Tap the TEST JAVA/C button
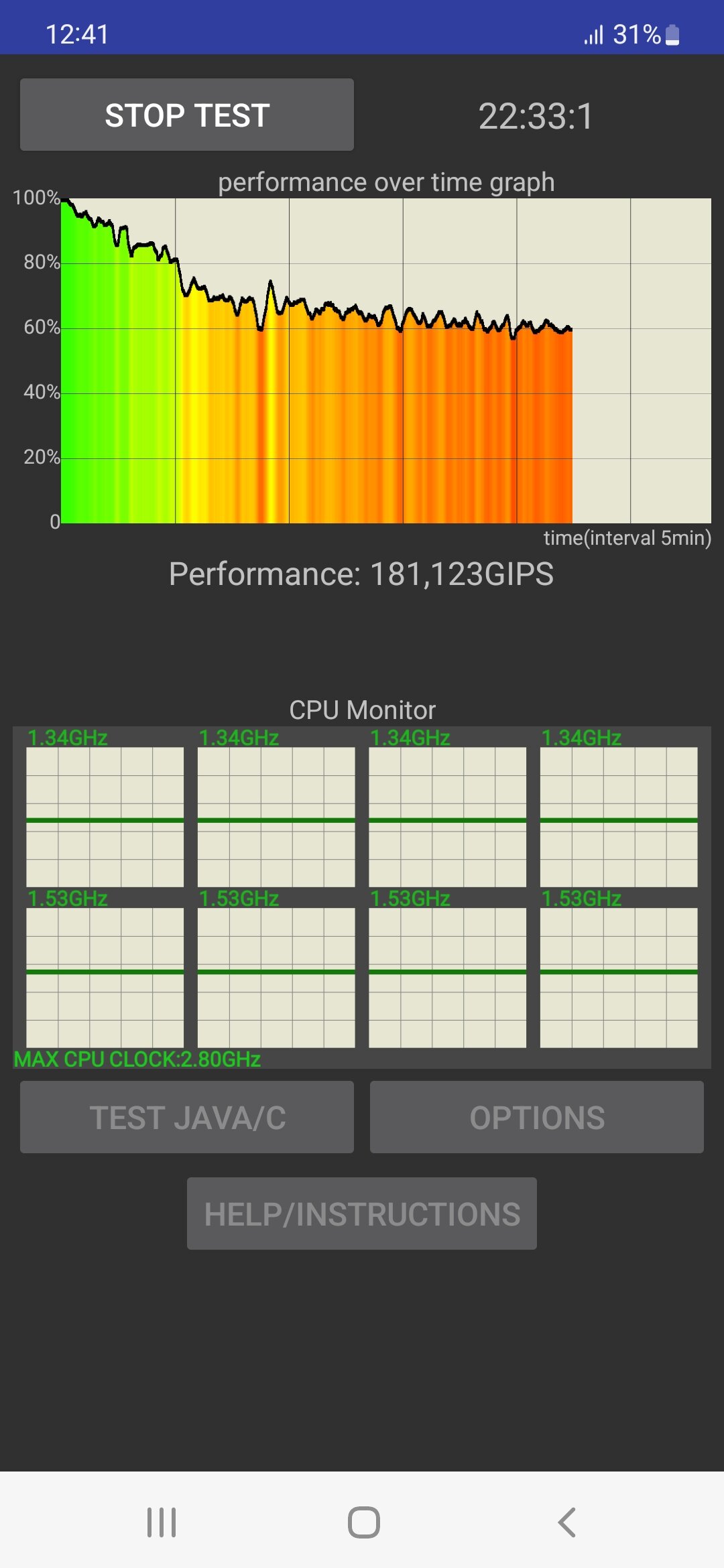Viewport: 724px width, 1568px height. [187, 1117]
